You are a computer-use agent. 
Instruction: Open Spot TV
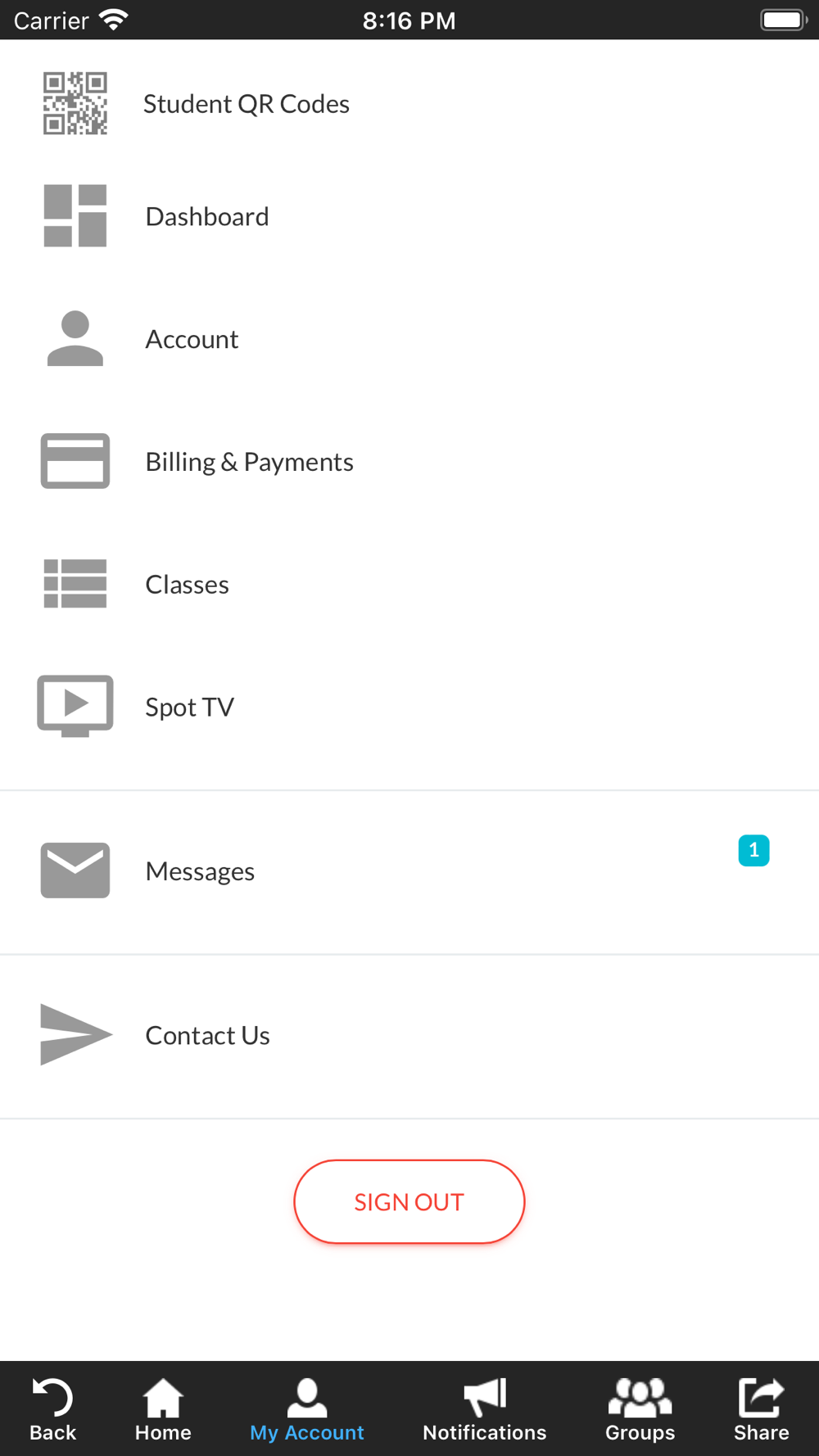point(409,707)
